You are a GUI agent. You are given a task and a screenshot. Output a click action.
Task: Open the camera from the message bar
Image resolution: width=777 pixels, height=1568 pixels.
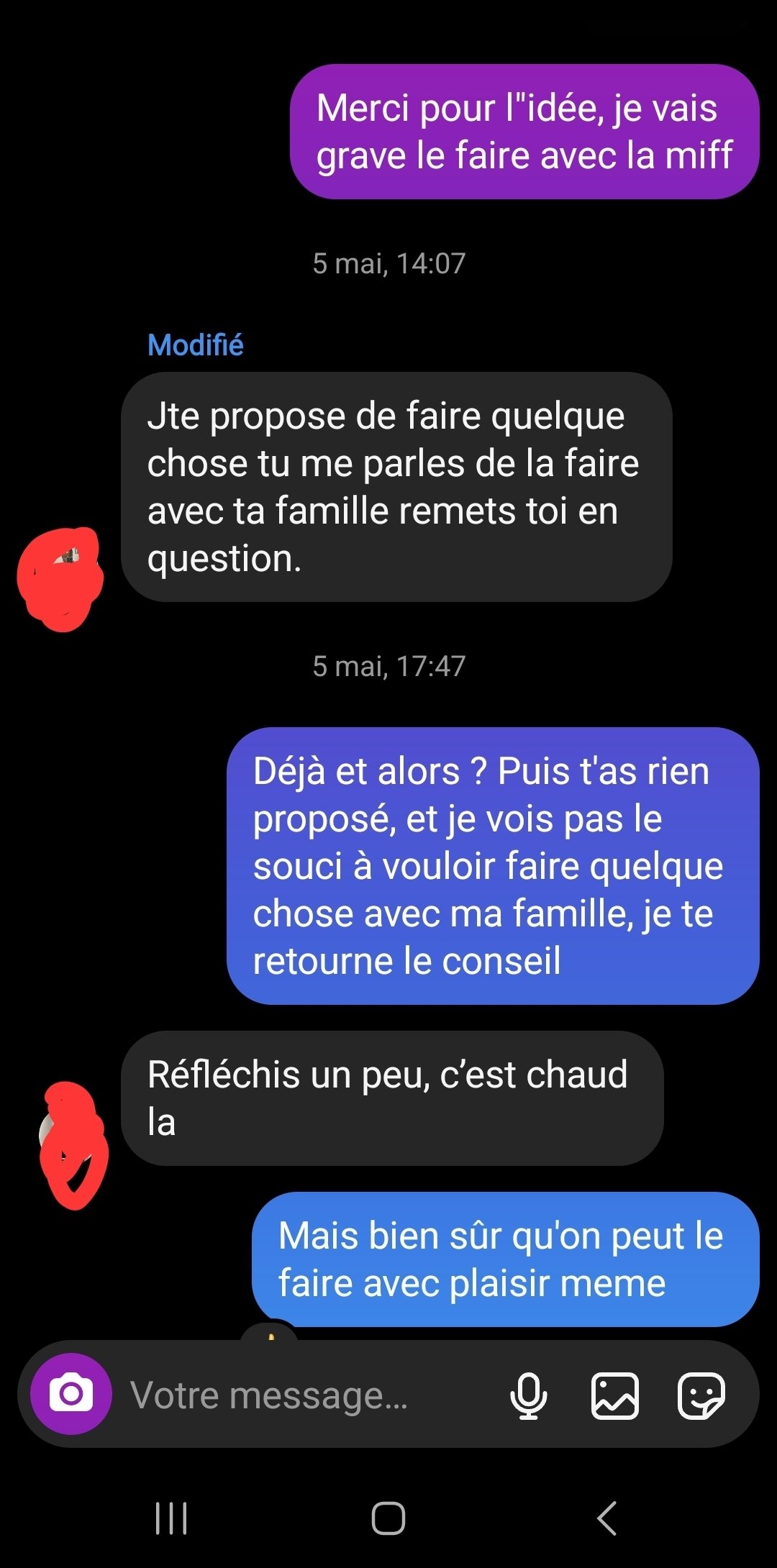tap(71, 1394)
